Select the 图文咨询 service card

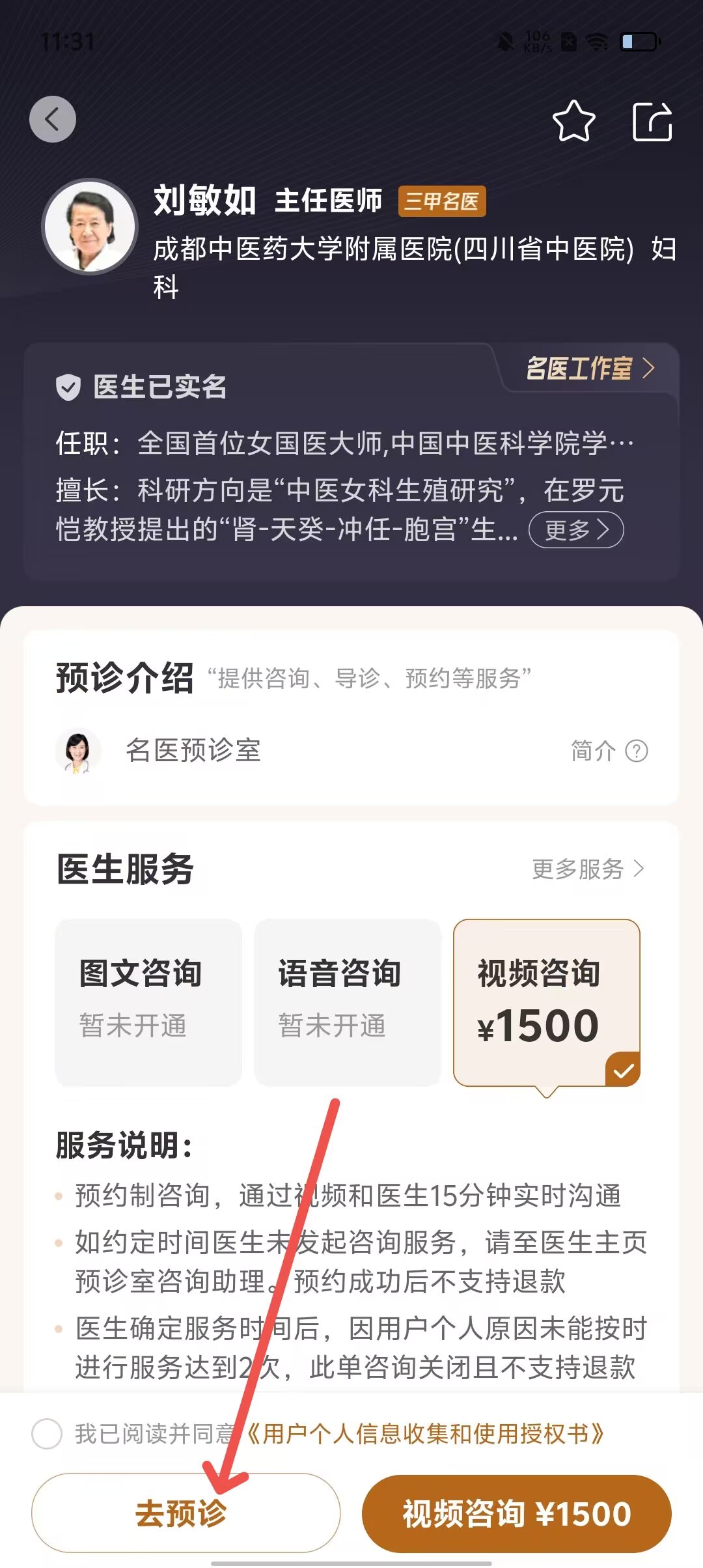coord(148,1001)
